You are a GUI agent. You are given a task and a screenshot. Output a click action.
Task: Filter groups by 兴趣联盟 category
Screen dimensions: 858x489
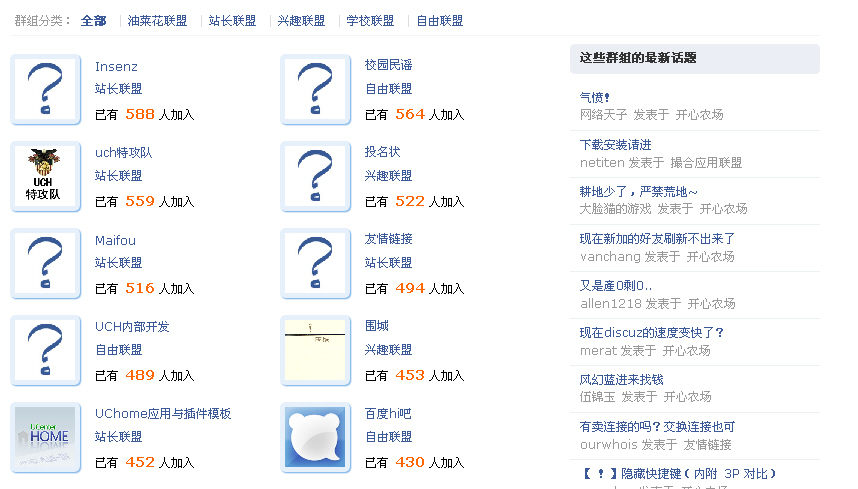tap(301, 21)
